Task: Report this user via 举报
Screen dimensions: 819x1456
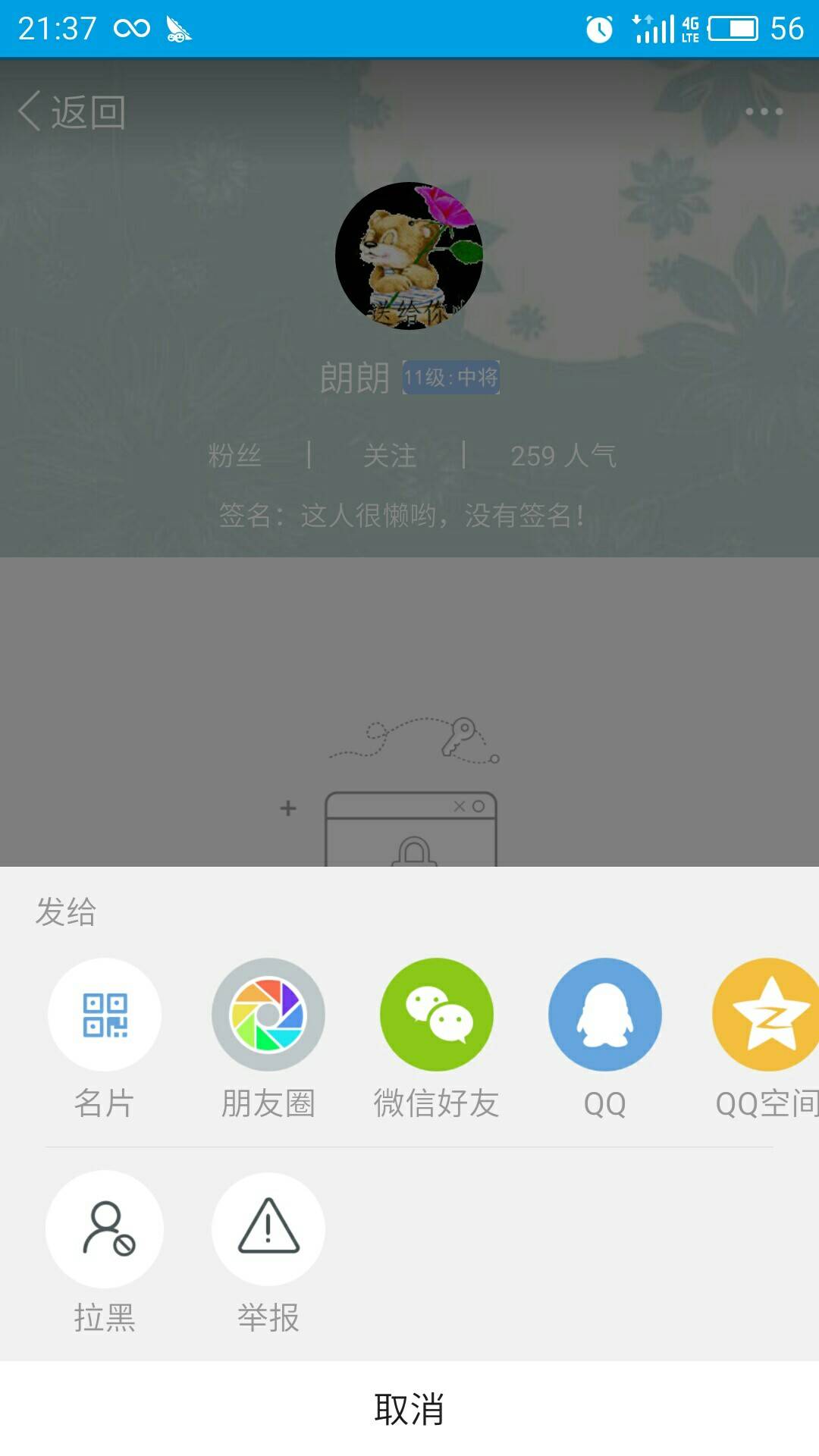Action: [x=268, y=1229]
